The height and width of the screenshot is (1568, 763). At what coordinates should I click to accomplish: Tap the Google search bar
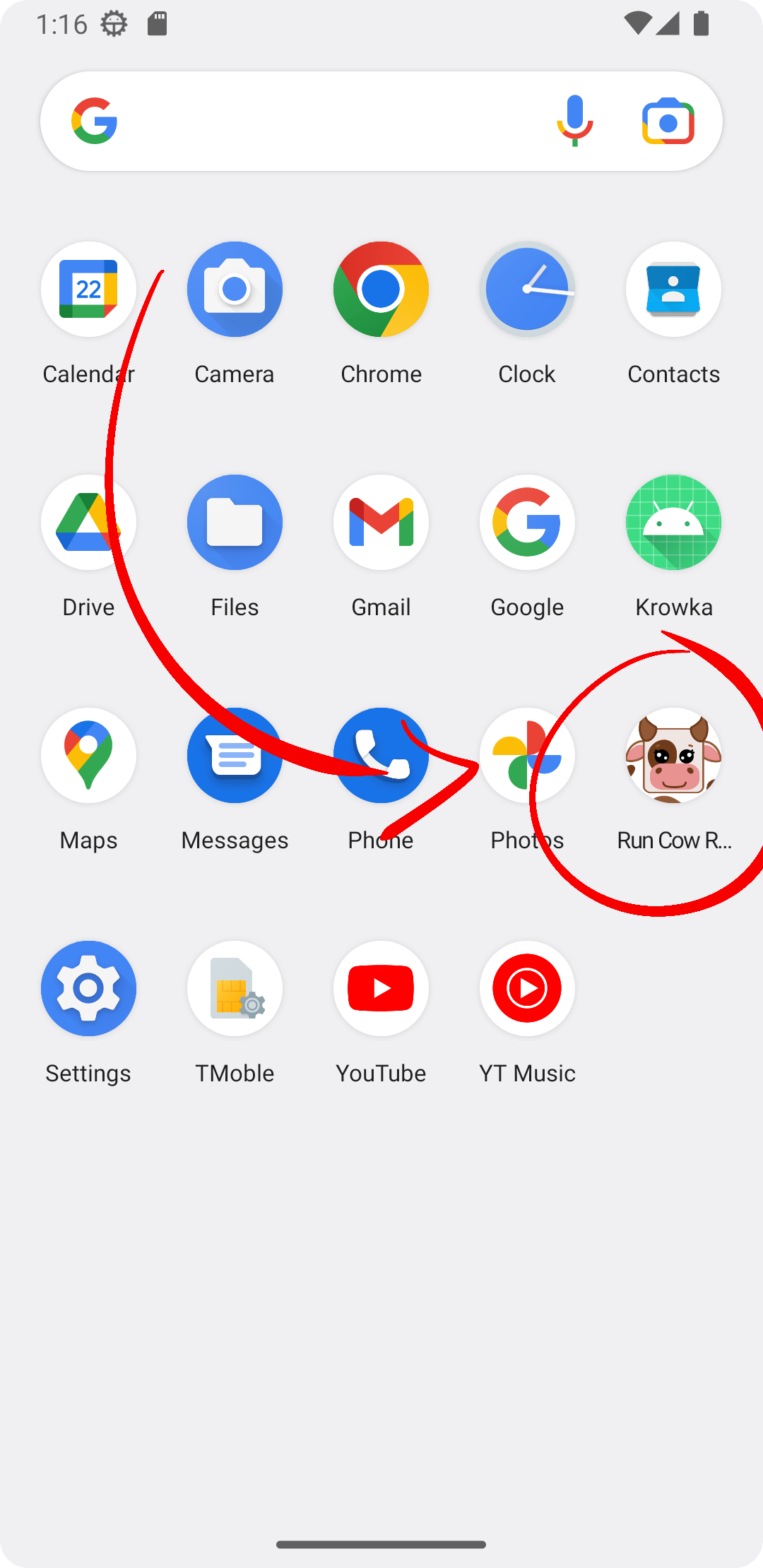coord(318,121)
